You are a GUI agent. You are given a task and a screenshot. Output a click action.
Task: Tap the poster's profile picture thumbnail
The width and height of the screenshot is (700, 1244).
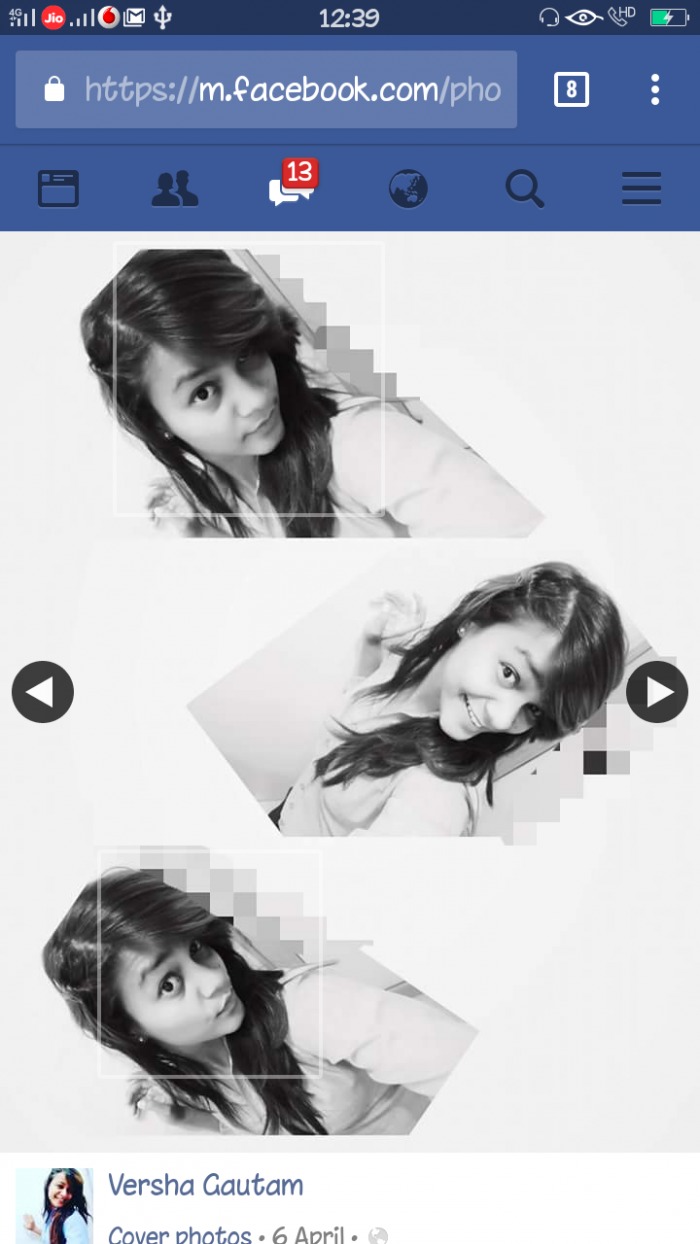click(x=54, y=1205)
